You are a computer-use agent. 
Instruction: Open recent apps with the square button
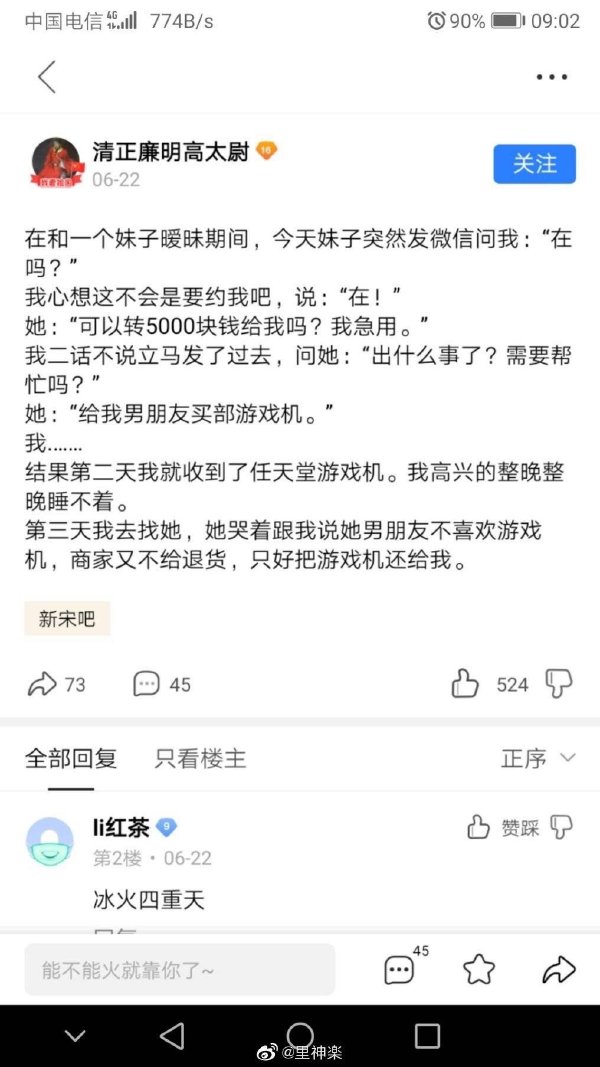tap(427, 1036)
